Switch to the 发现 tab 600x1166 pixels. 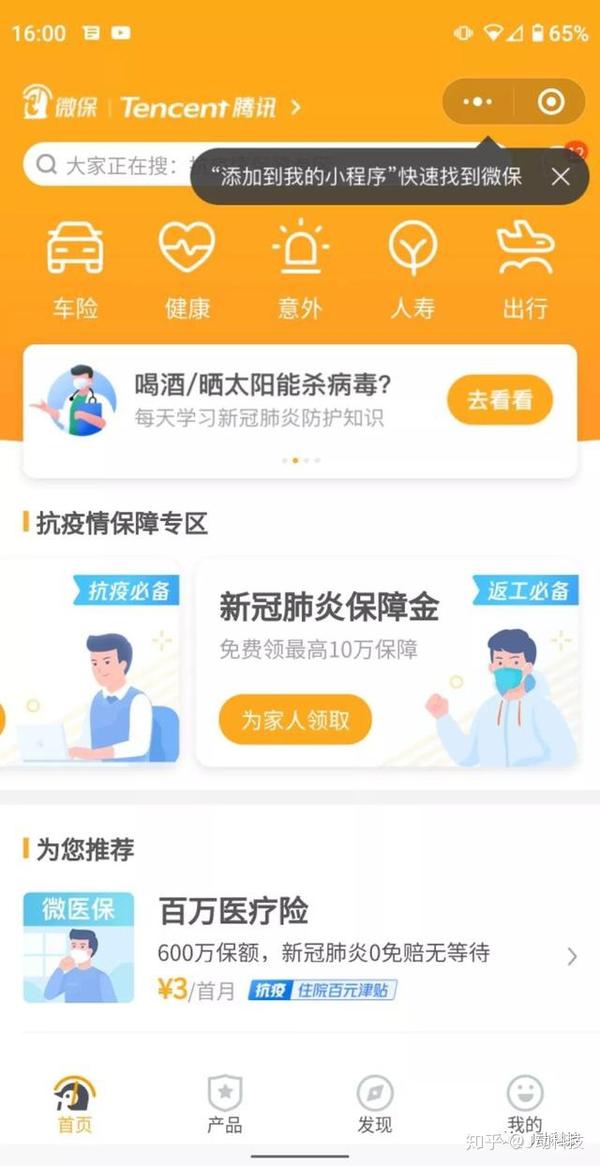[375, 1104]
